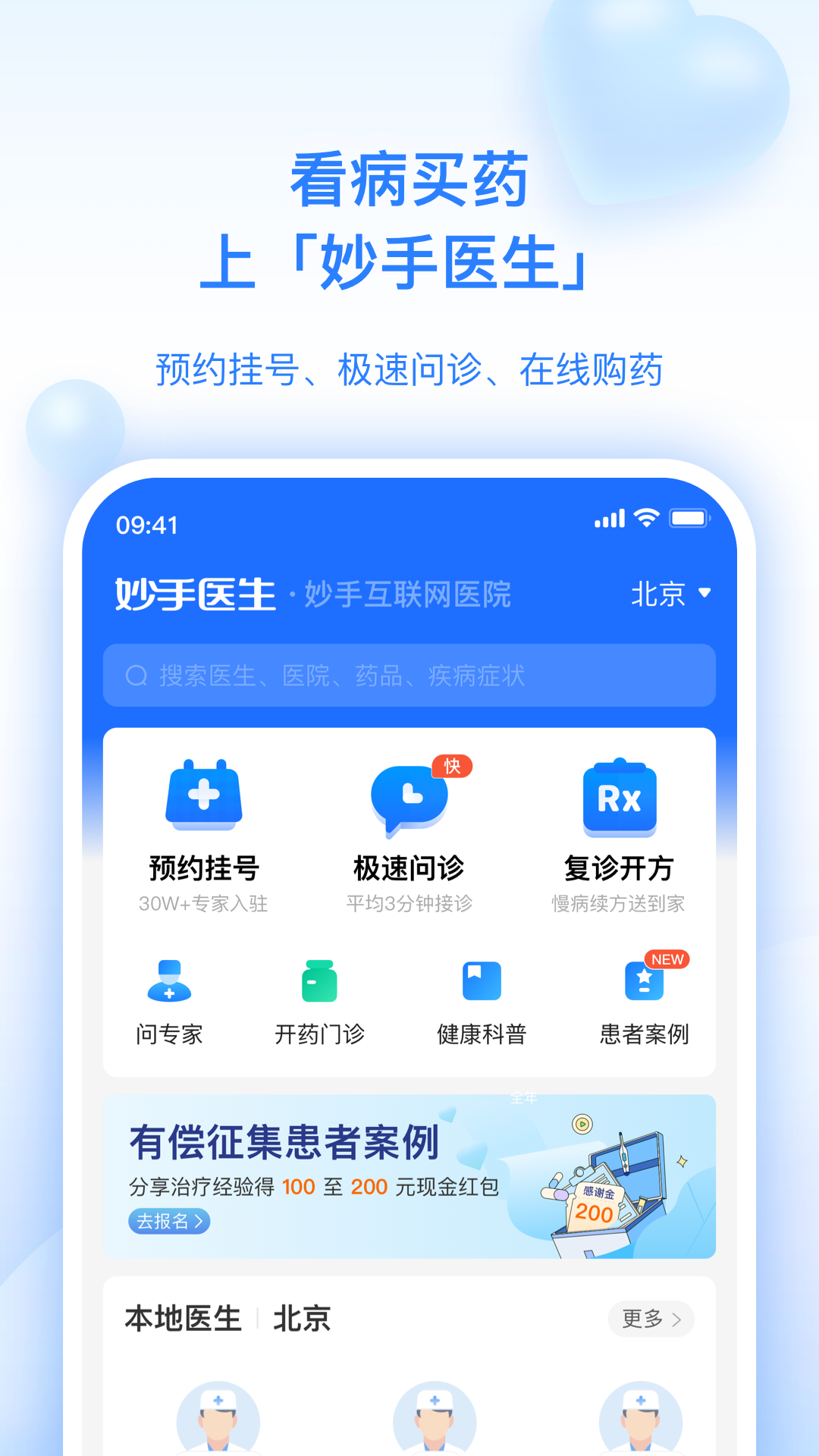Tap the NEW badge on 患者案例
The height and width of the screenshot is (1456, 819).
[667, 959]
